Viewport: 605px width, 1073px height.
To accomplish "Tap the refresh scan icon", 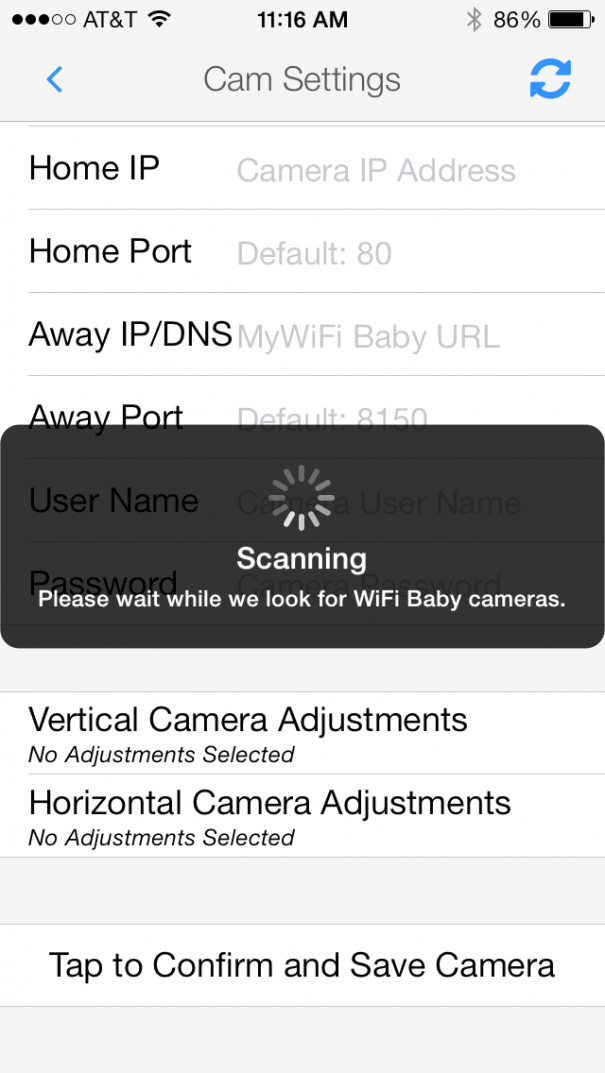I will (550, 79).
